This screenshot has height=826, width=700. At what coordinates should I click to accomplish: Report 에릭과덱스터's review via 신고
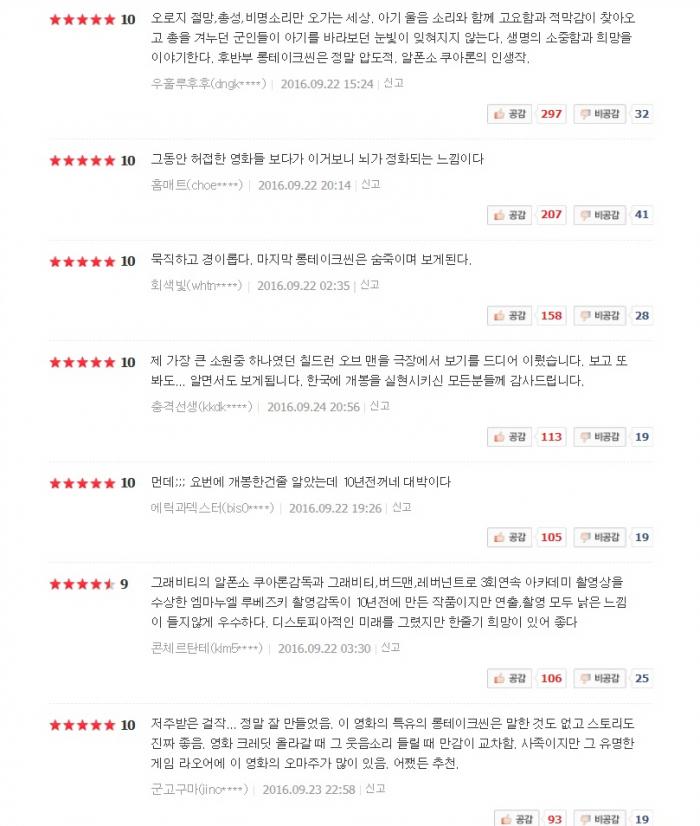click(402, 507)
